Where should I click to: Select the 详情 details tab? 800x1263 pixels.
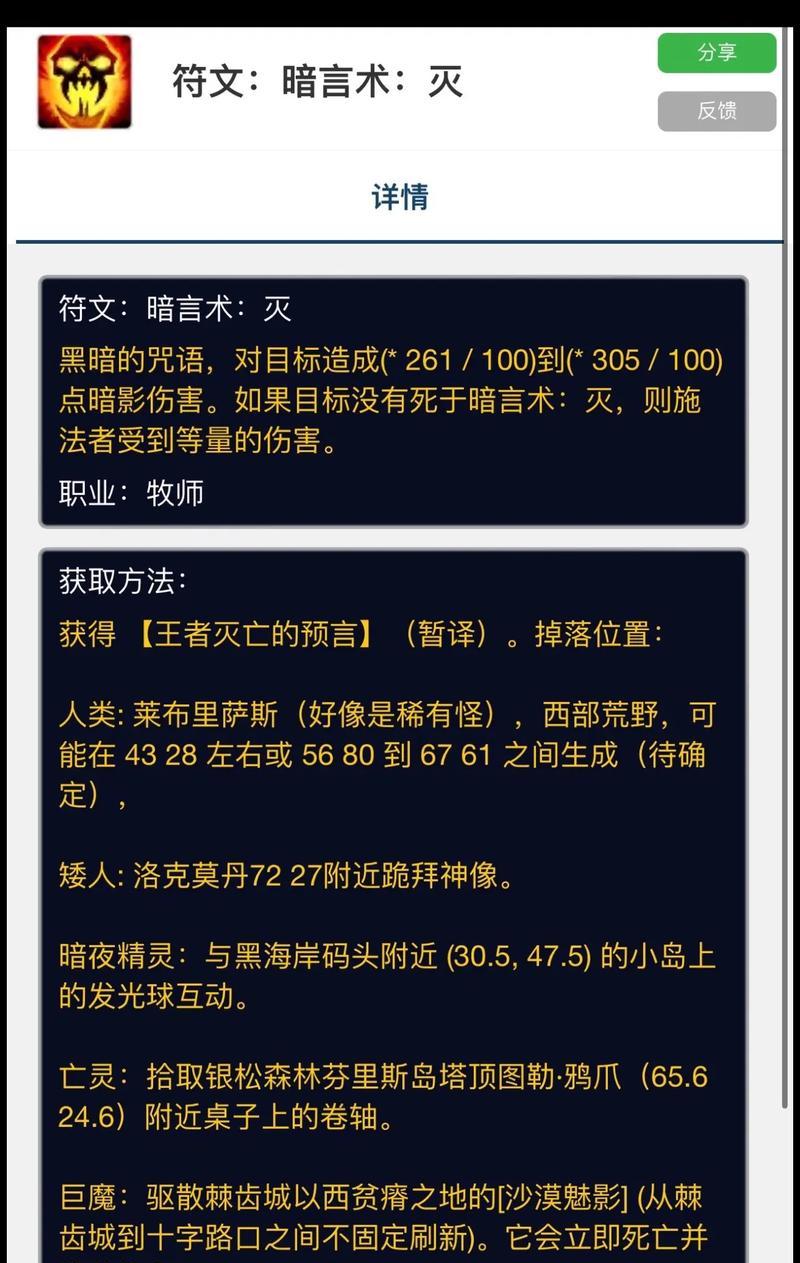click(399, 197)
